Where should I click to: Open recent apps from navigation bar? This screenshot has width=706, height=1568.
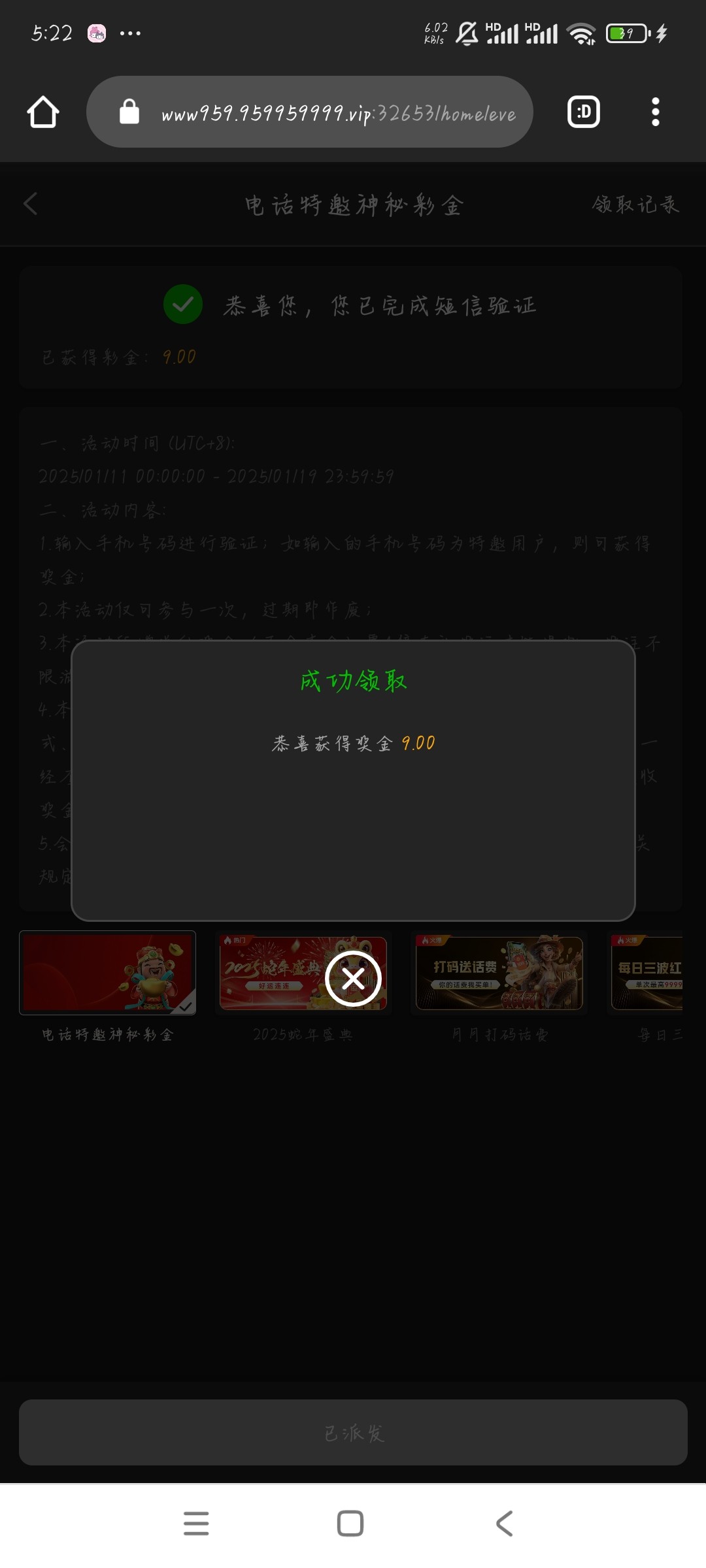pyautogui.click(x=196, y=1523)
